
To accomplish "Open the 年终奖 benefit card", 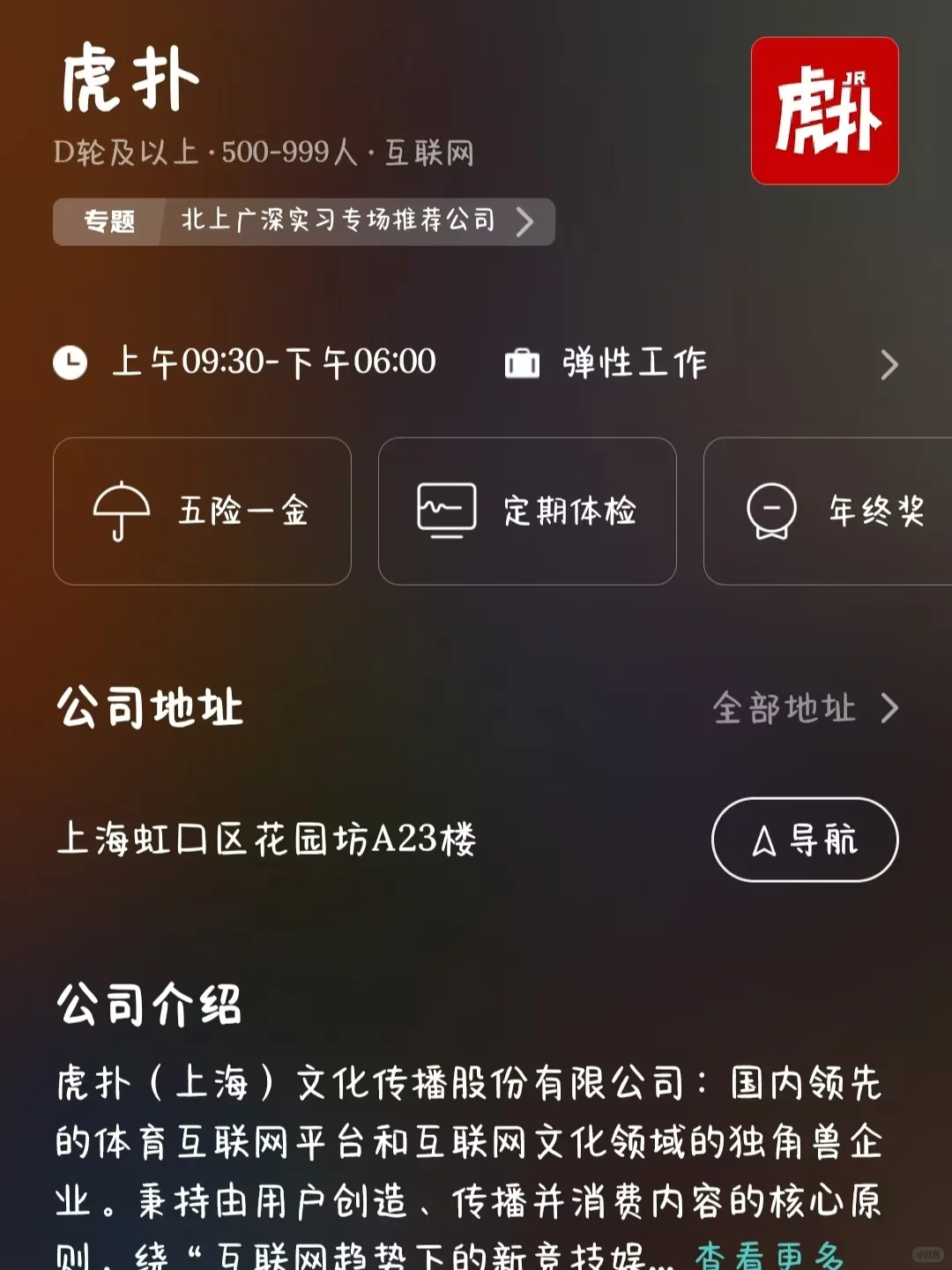I will pyautogui.click(x=829, y=512).
